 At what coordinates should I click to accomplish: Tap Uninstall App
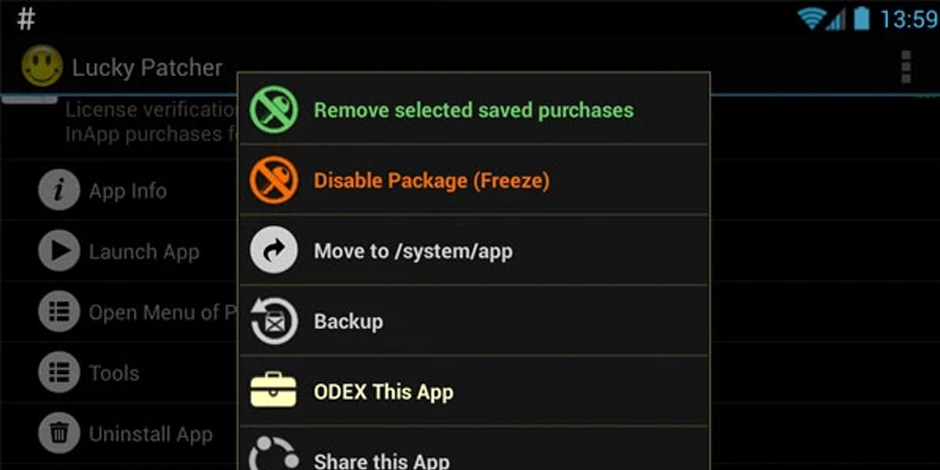pos(150,434)
